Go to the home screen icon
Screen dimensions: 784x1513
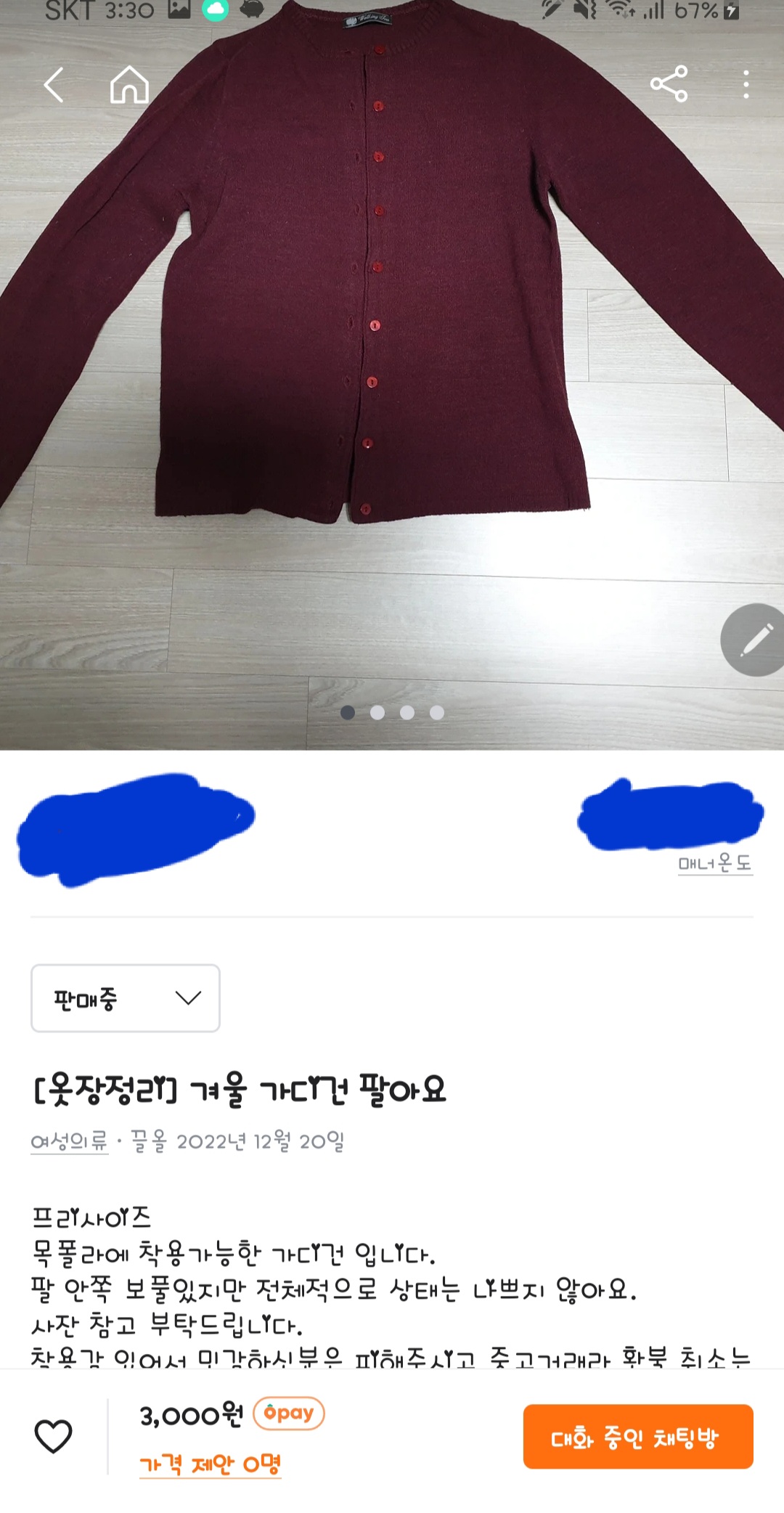pyautogui.click(x=129, y=85)
